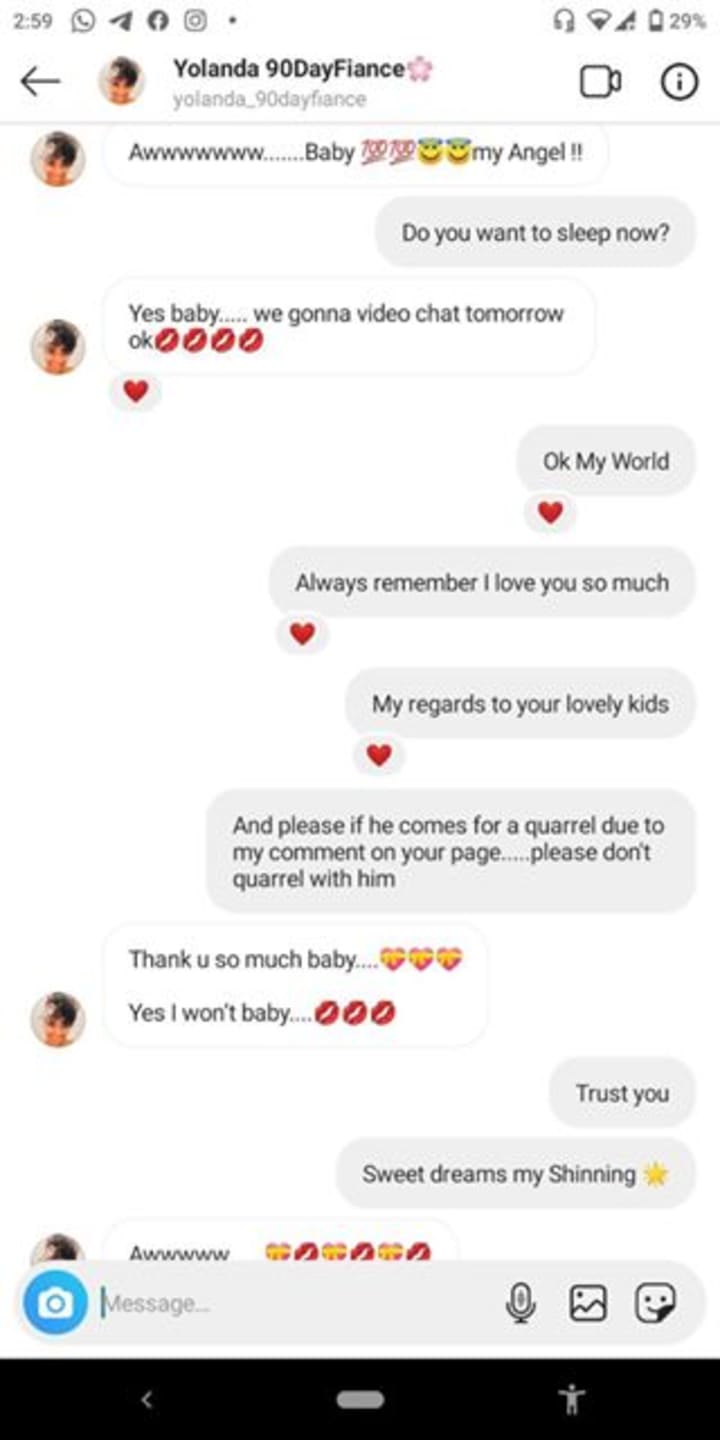Start a video call with Yolanda
Screen dimensions: 720x1440
pyautogui.click(x=600, y=82)
